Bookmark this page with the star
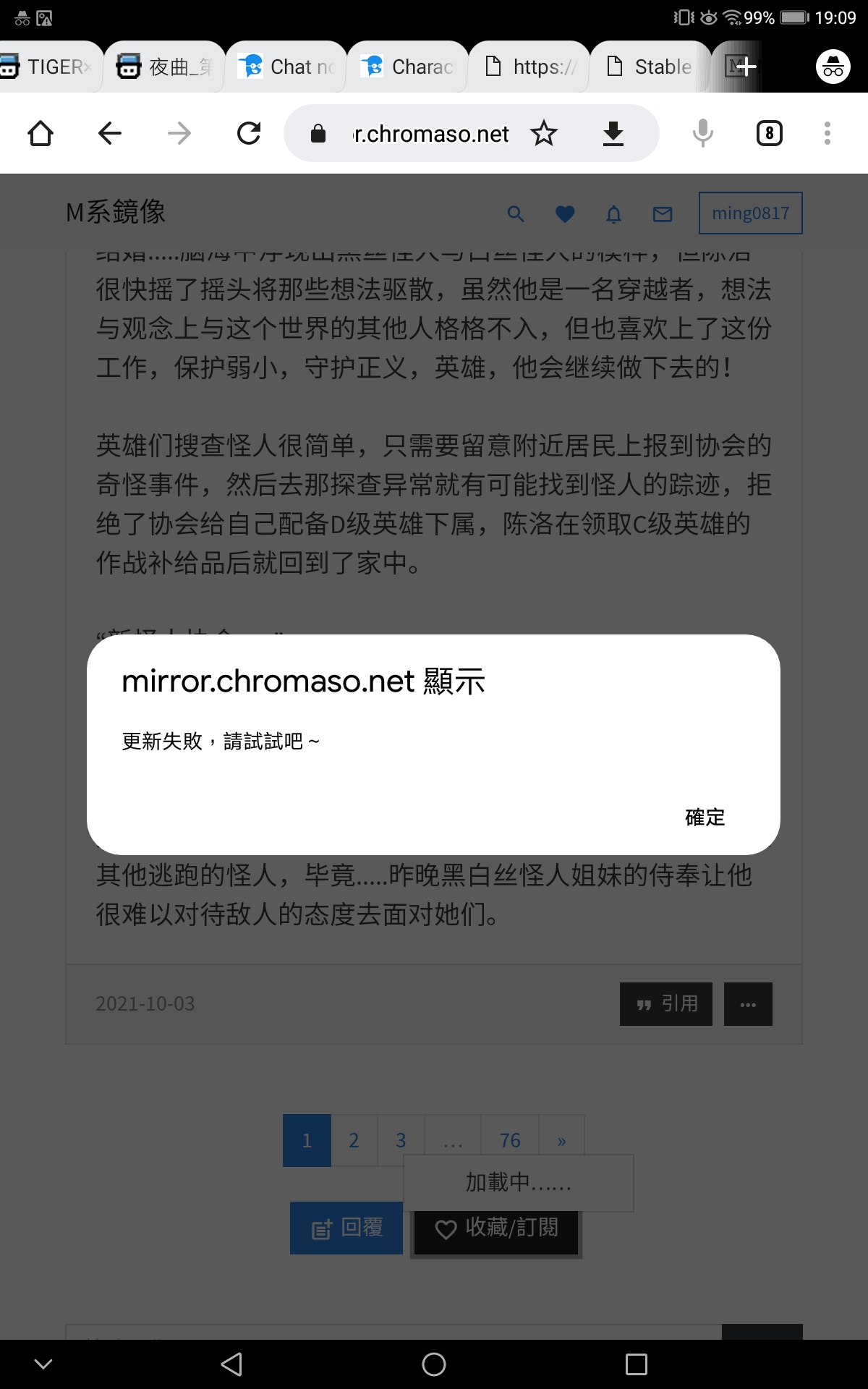Image resolution: width=868 pixels, height=1389 pixels. click(x=544, y=133)
